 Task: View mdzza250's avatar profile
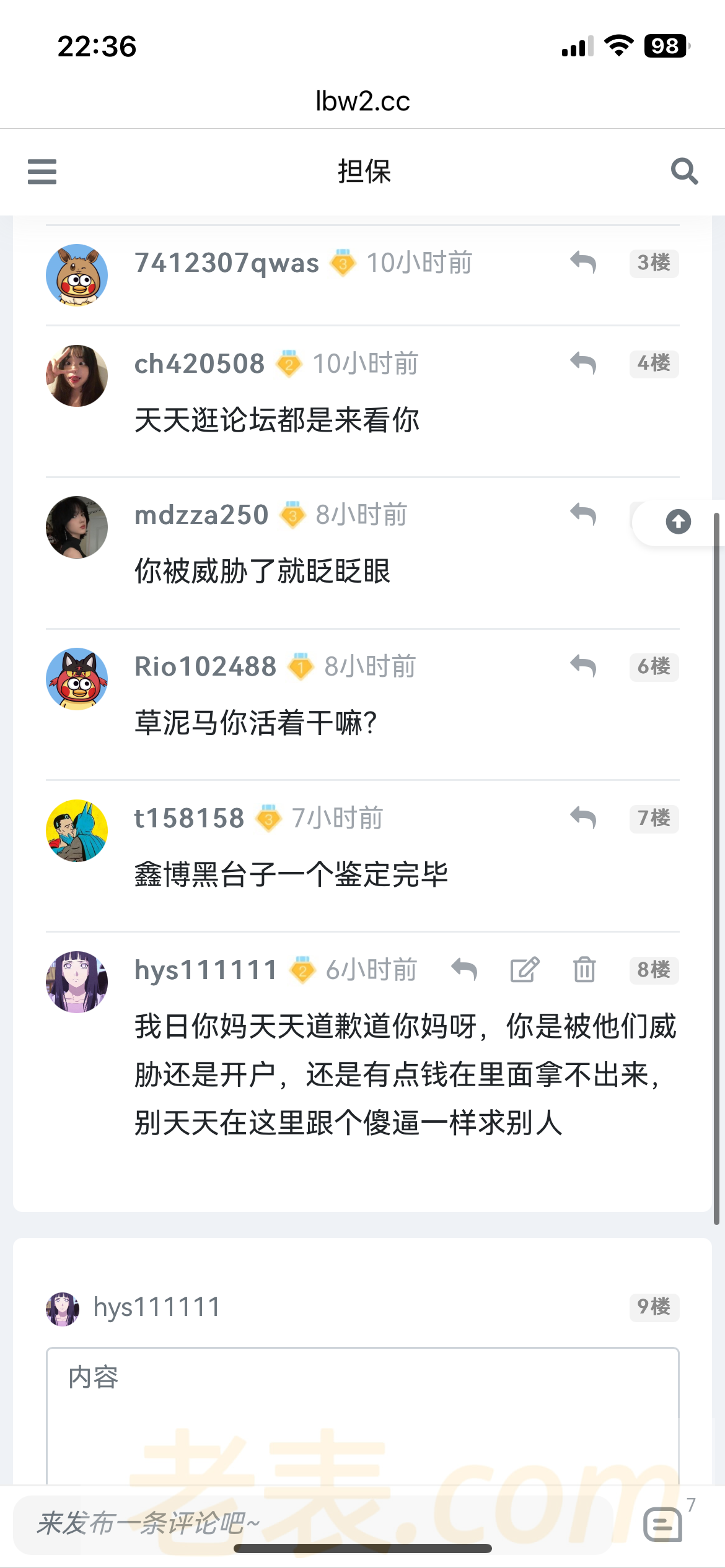pos(77,527)
